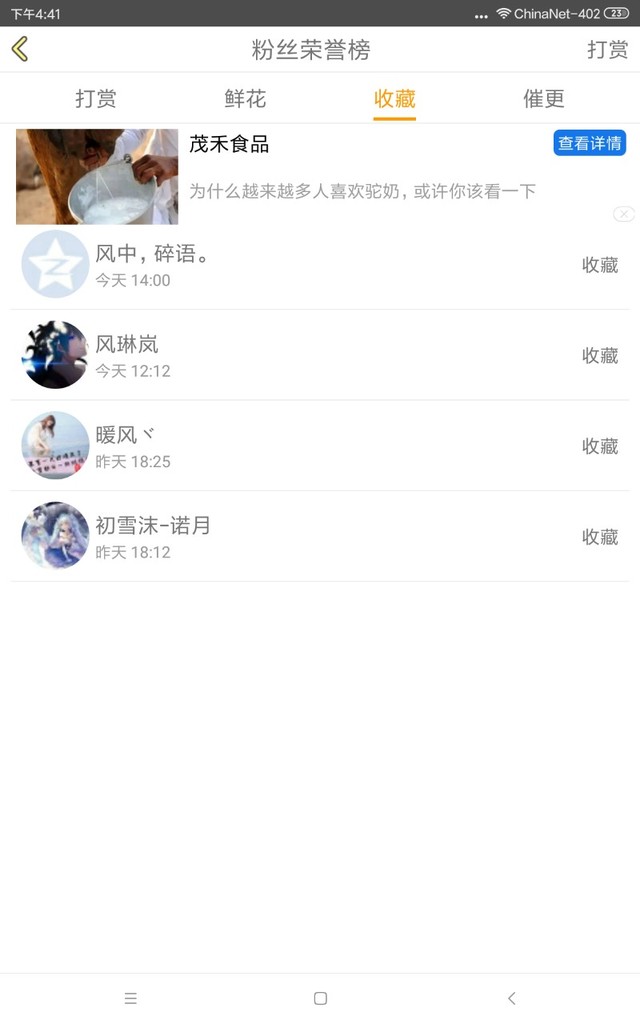This screenshot has height=1024, width=640.
Task: Open the 茂禾食品 ad image
Action: point(97,176)
